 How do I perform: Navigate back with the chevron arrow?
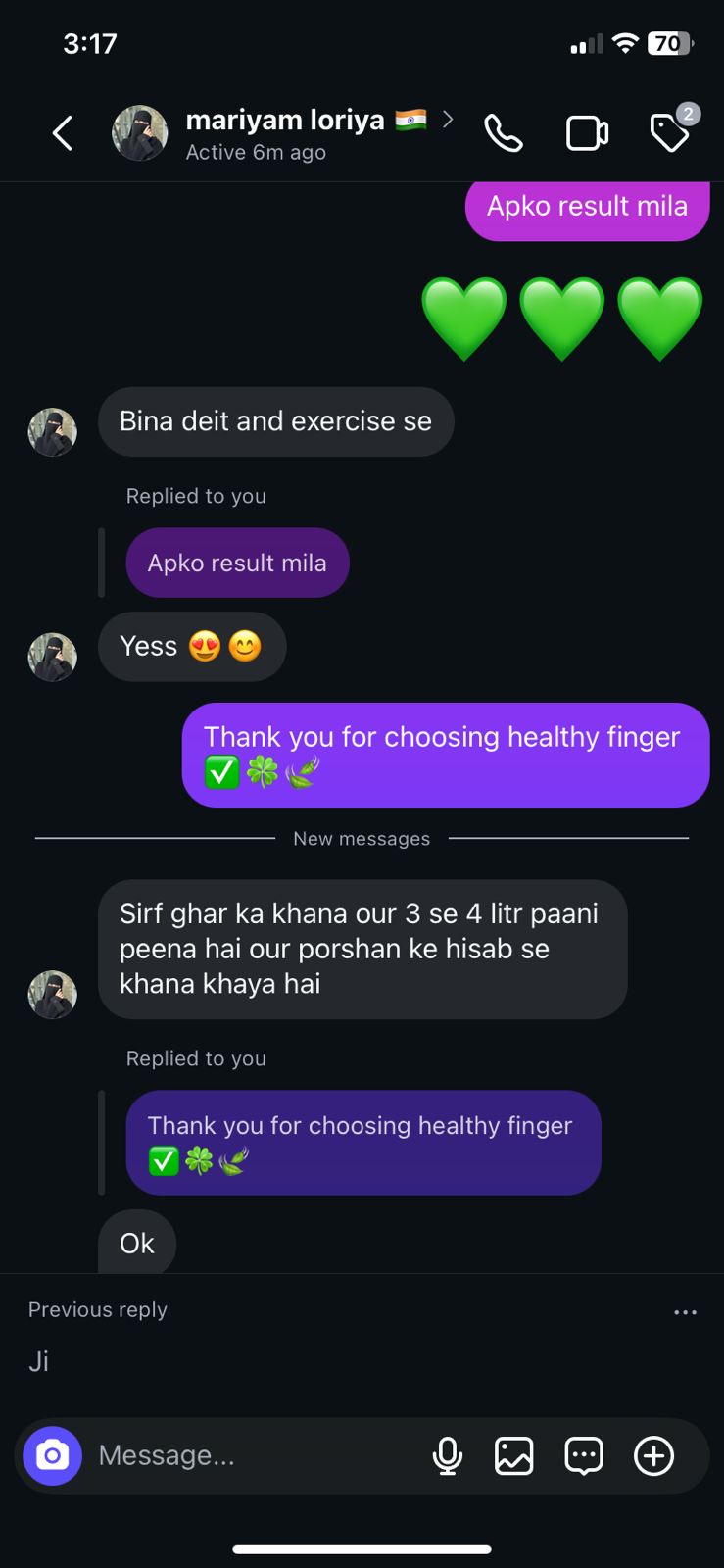pos(62,132)
